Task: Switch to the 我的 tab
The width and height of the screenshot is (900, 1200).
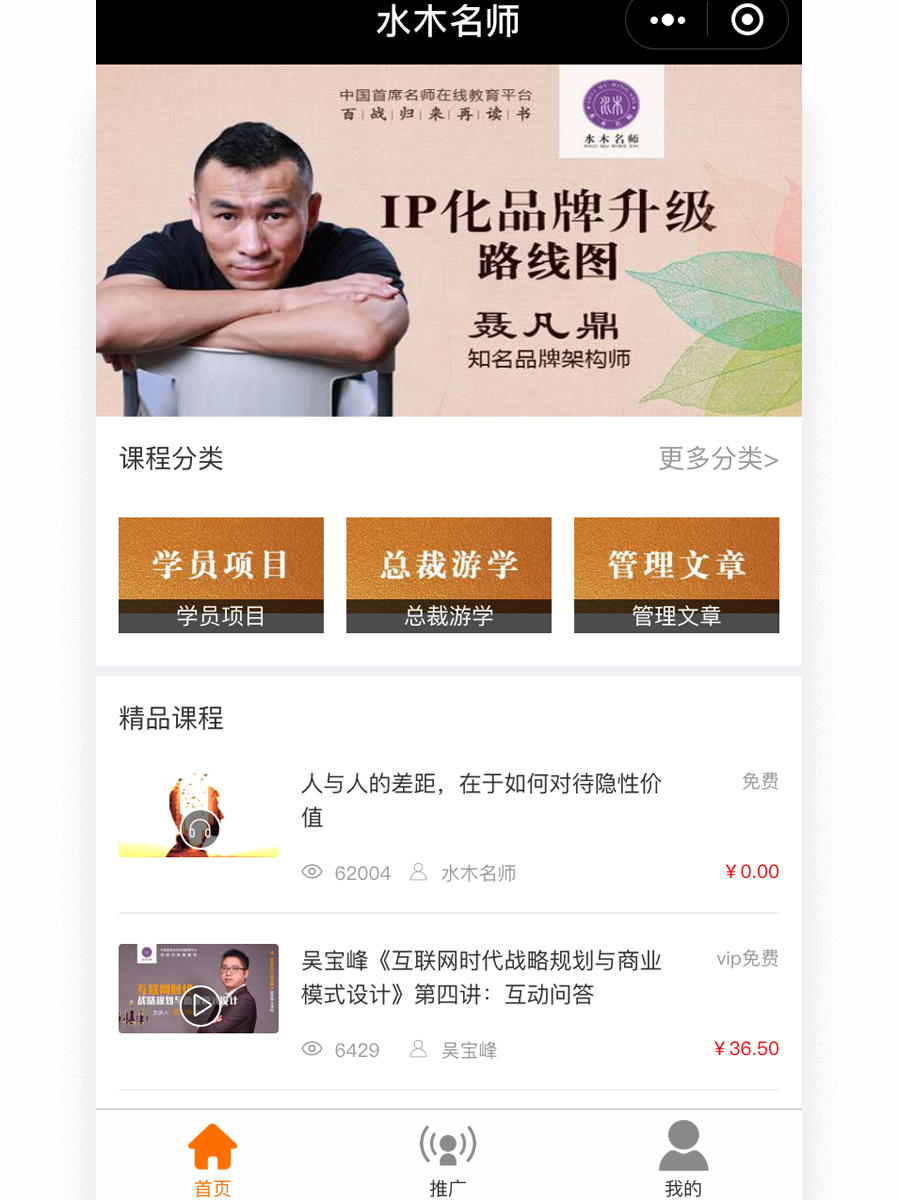Action: tap(683, 1160)
